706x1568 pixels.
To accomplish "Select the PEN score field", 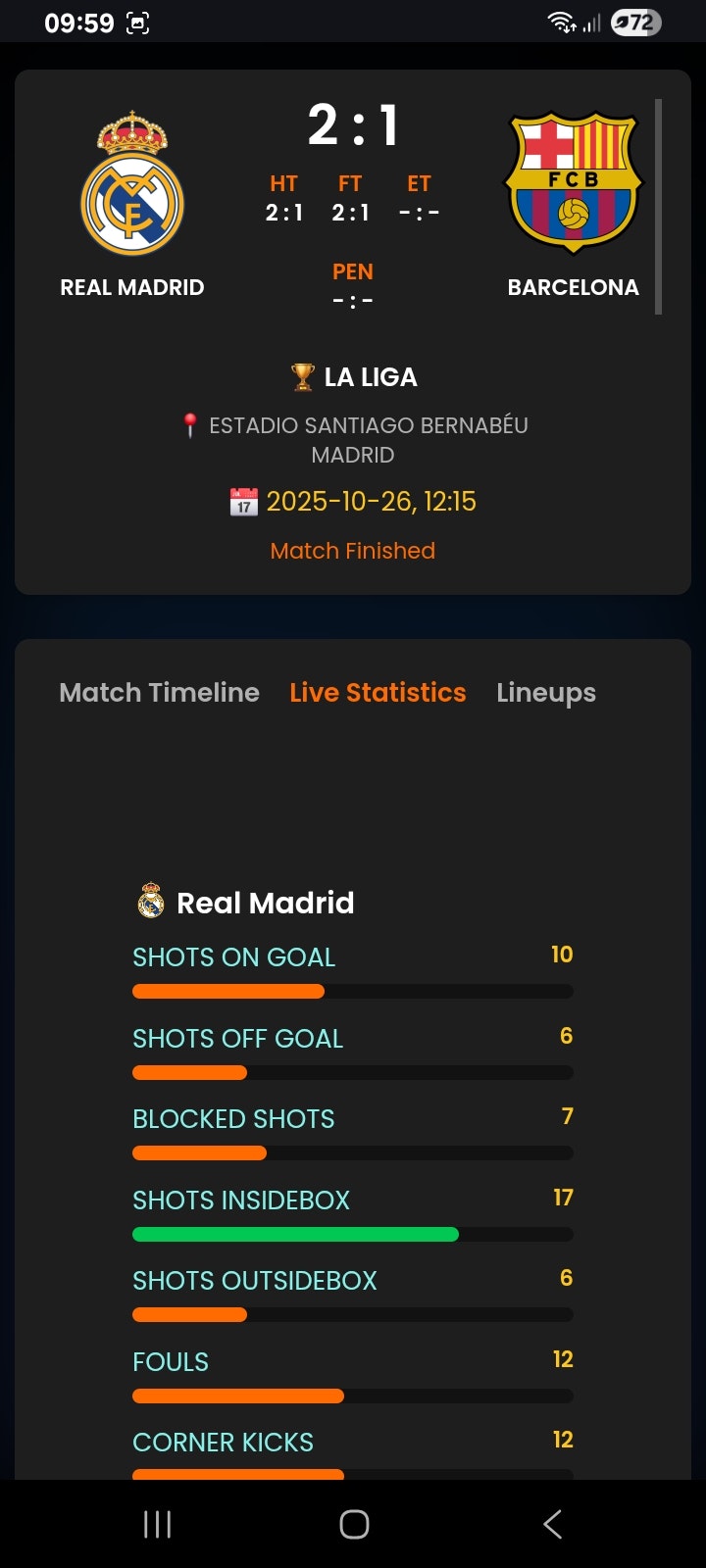I will 352,283.
